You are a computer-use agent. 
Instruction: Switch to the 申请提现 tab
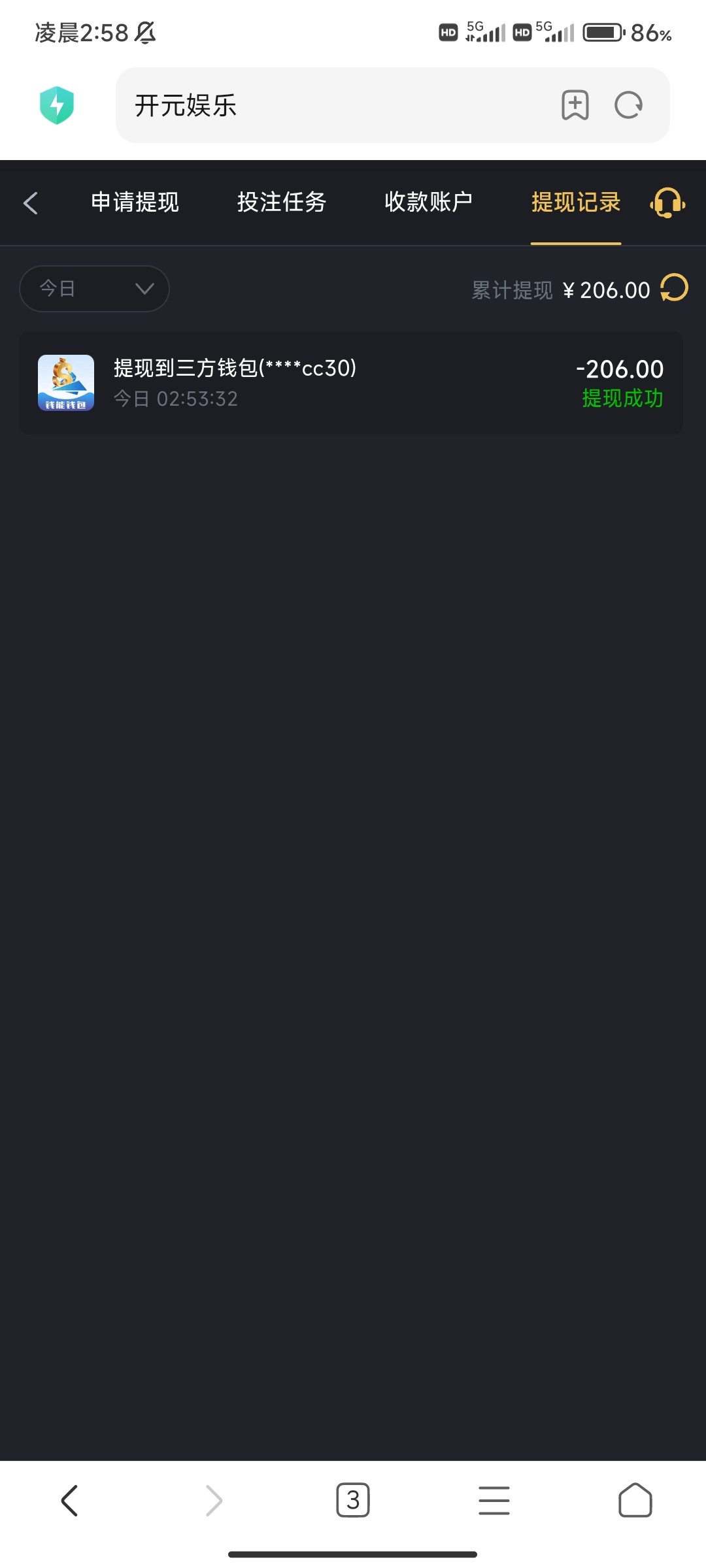pos(135,203)
